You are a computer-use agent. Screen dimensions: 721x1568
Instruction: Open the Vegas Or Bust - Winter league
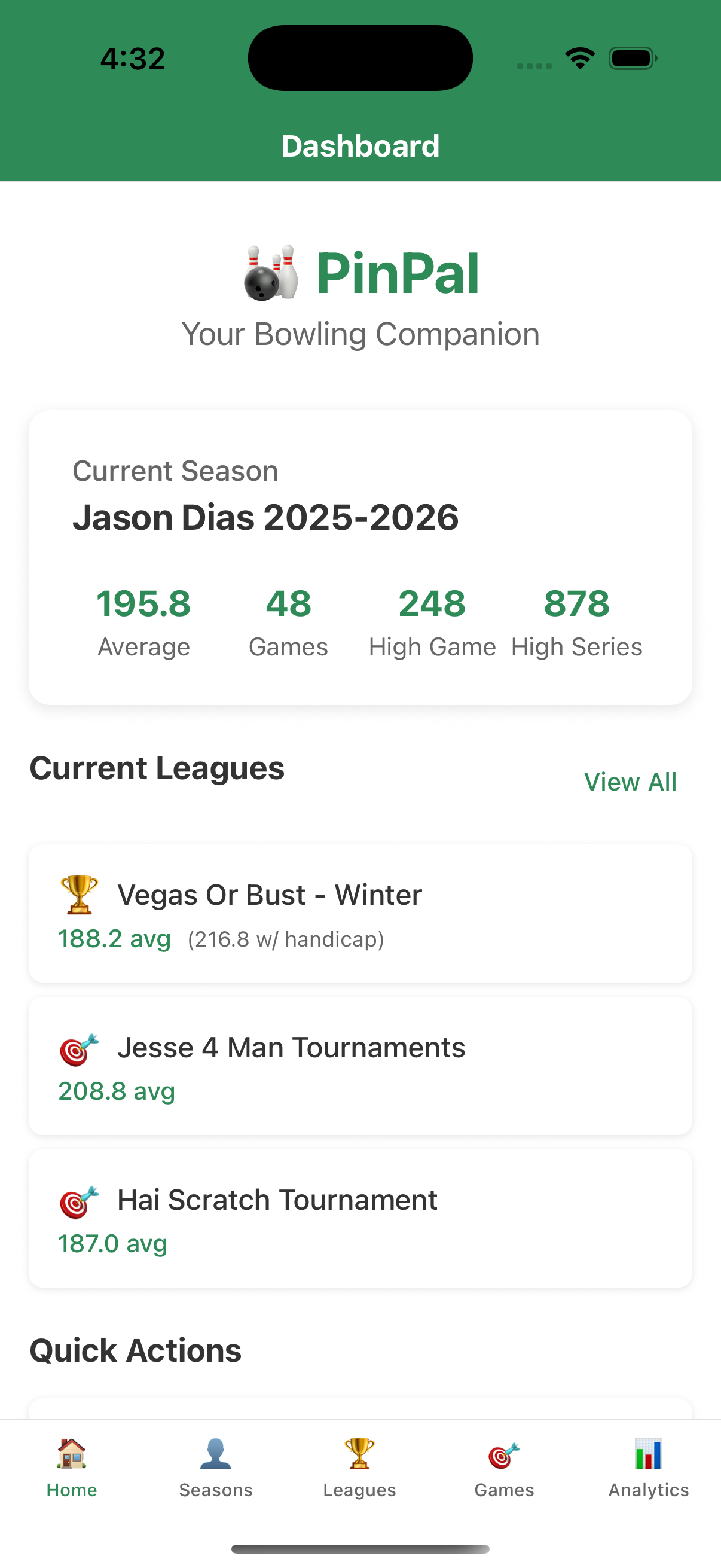(x=360, y=913)
